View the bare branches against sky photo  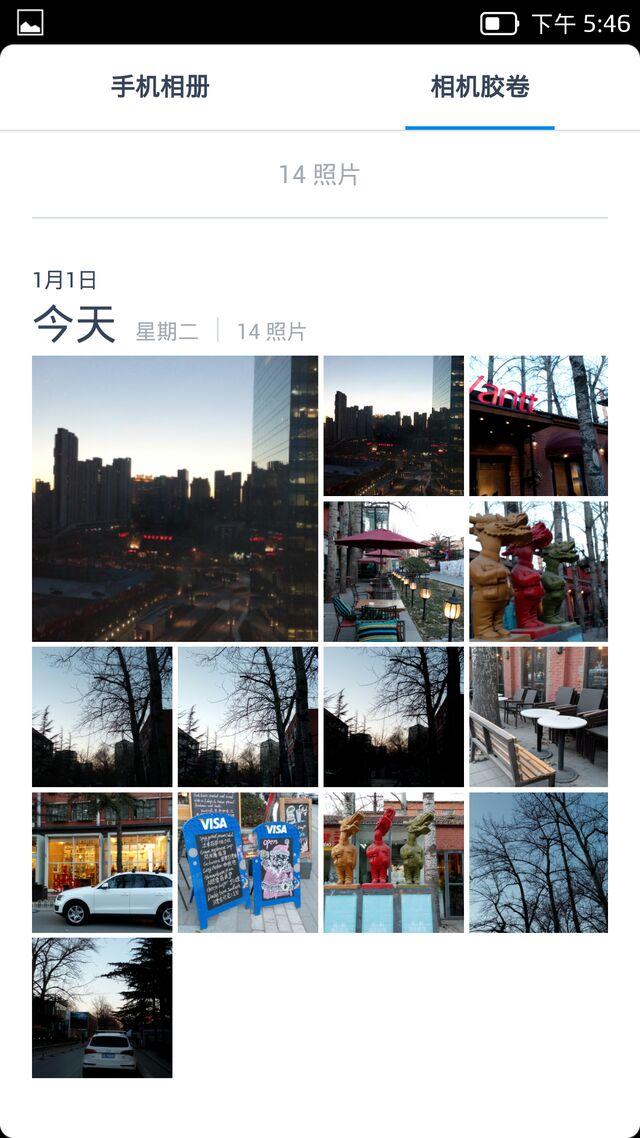point(538,862)
